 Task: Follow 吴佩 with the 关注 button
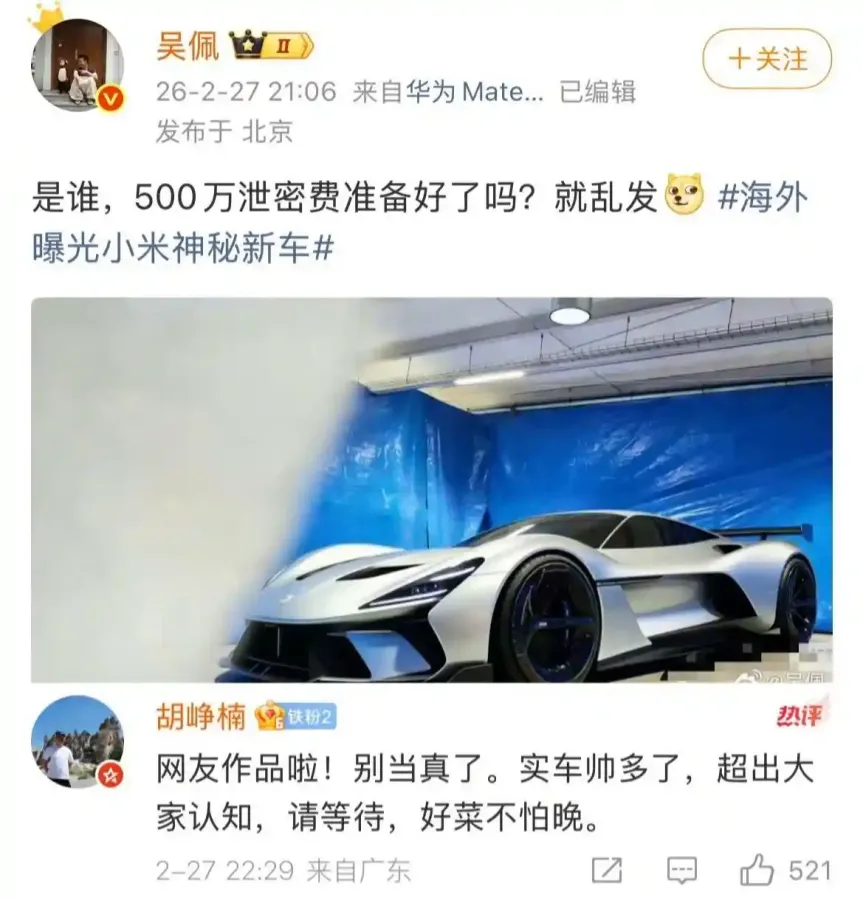767,59
